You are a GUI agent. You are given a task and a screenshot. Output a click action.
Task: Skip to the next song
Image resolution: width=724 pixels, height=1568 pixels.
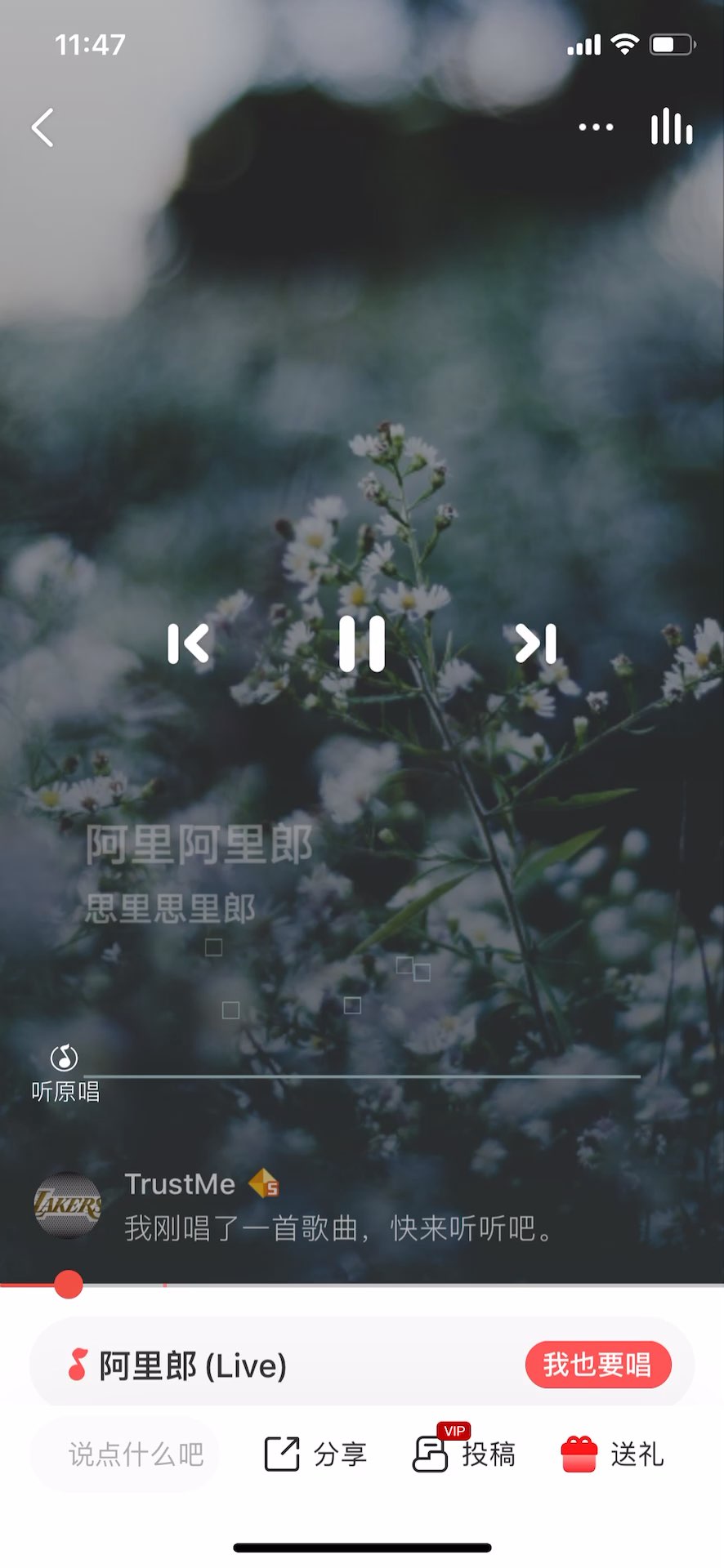tap(536, 644)
